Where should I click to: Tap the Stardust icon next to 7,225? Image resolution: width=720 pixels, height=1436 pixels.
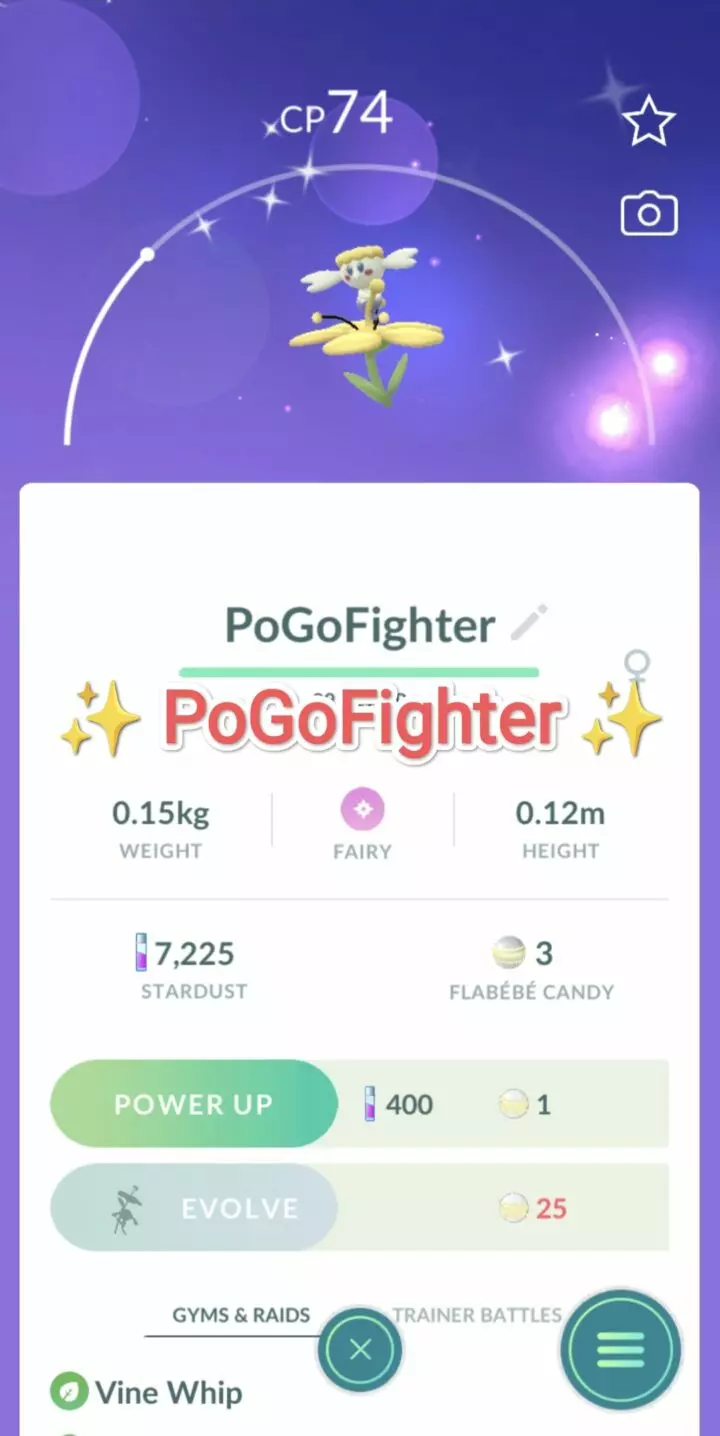click(140, 953)
